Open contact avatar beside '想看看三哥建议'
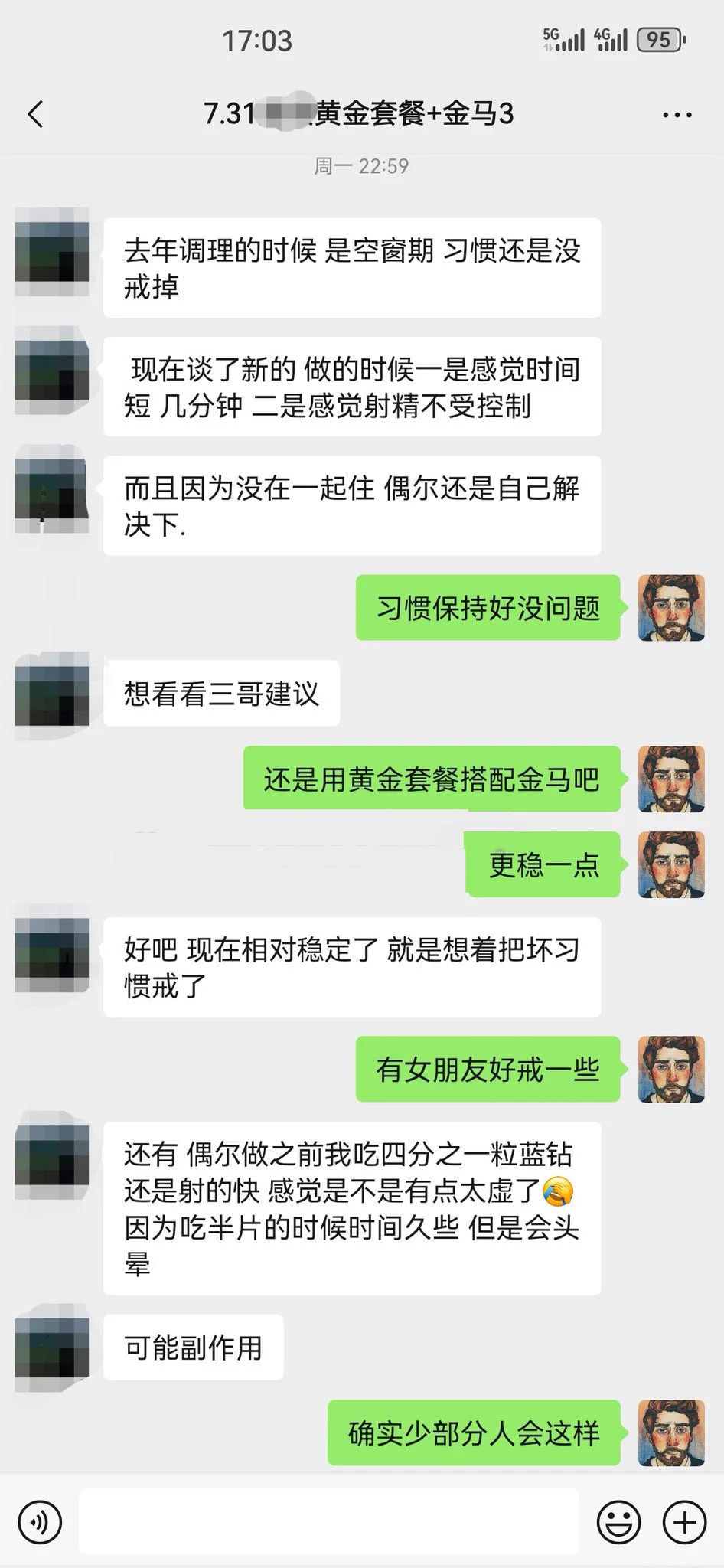The width and height of the screenshot is (724, 1568). tap(52, 694)
